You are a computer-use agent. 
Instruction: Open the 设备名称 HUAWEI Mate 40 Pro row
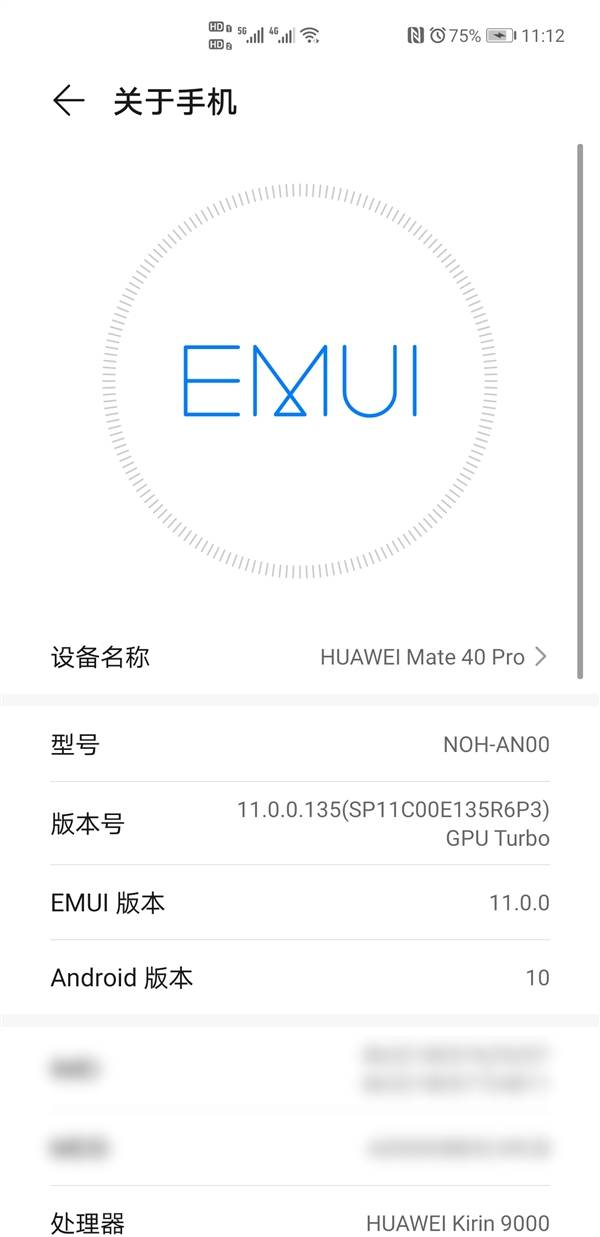point(300,657)
